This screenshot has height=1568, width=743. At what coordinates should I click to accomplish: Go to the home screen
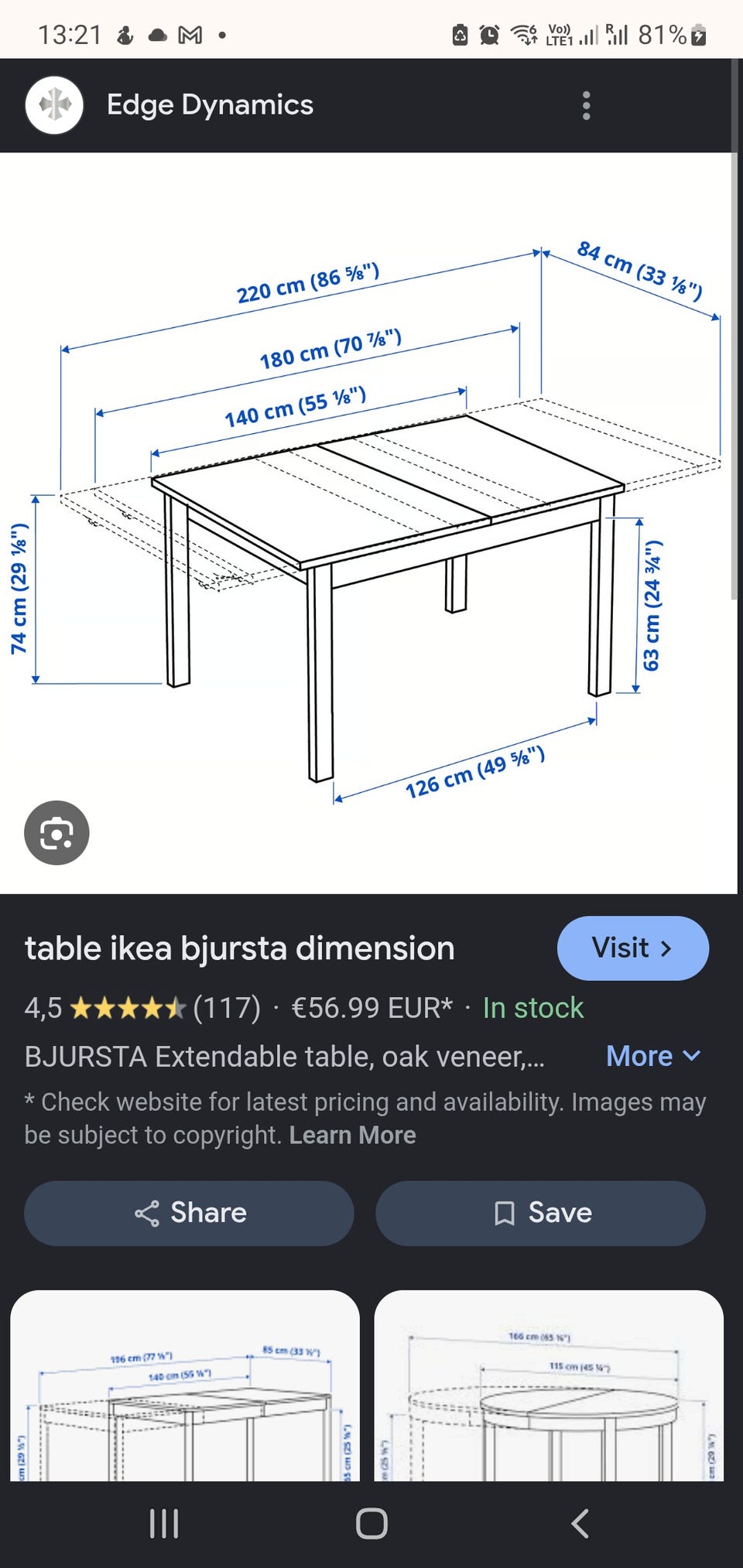[x=371, y=1524]
